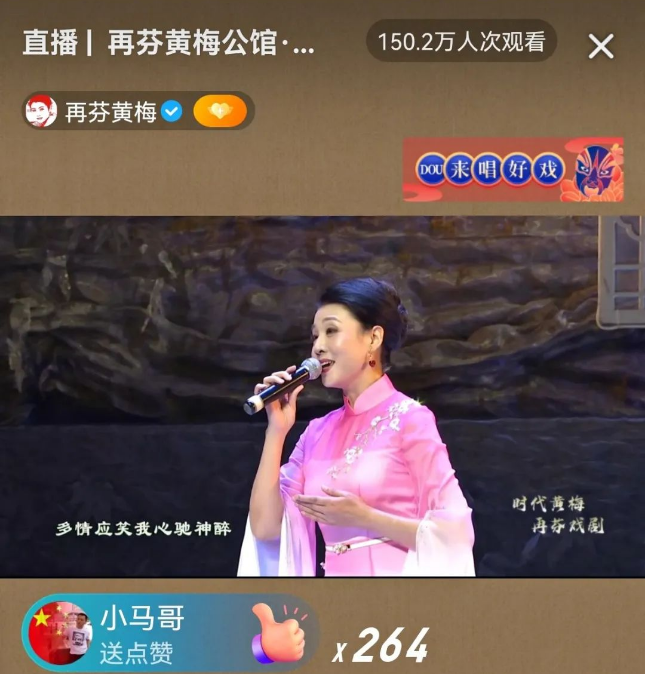Open the DOU来唱好戏 event banner
Image resolution: width=645 pixels, height=674 pixels.
512,170
